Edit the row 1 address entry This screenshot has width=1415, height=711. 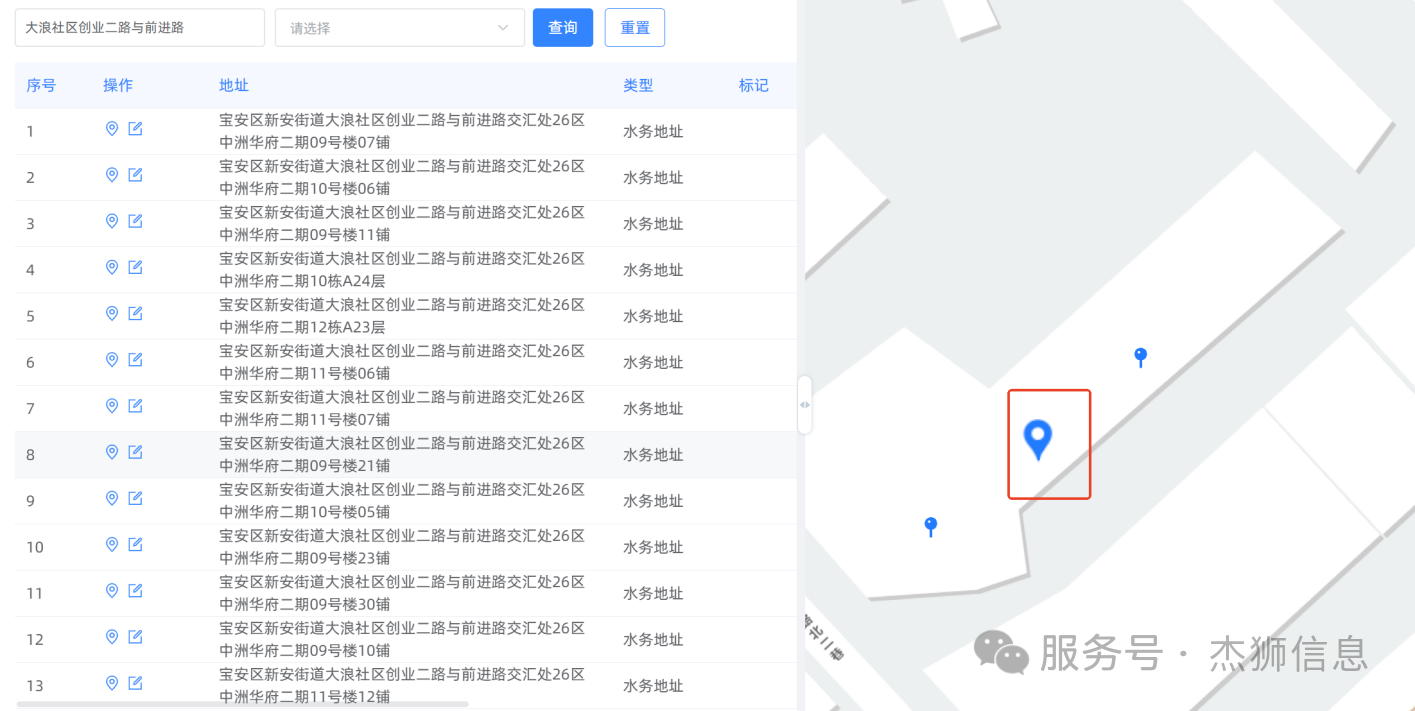tap(135, 129)
